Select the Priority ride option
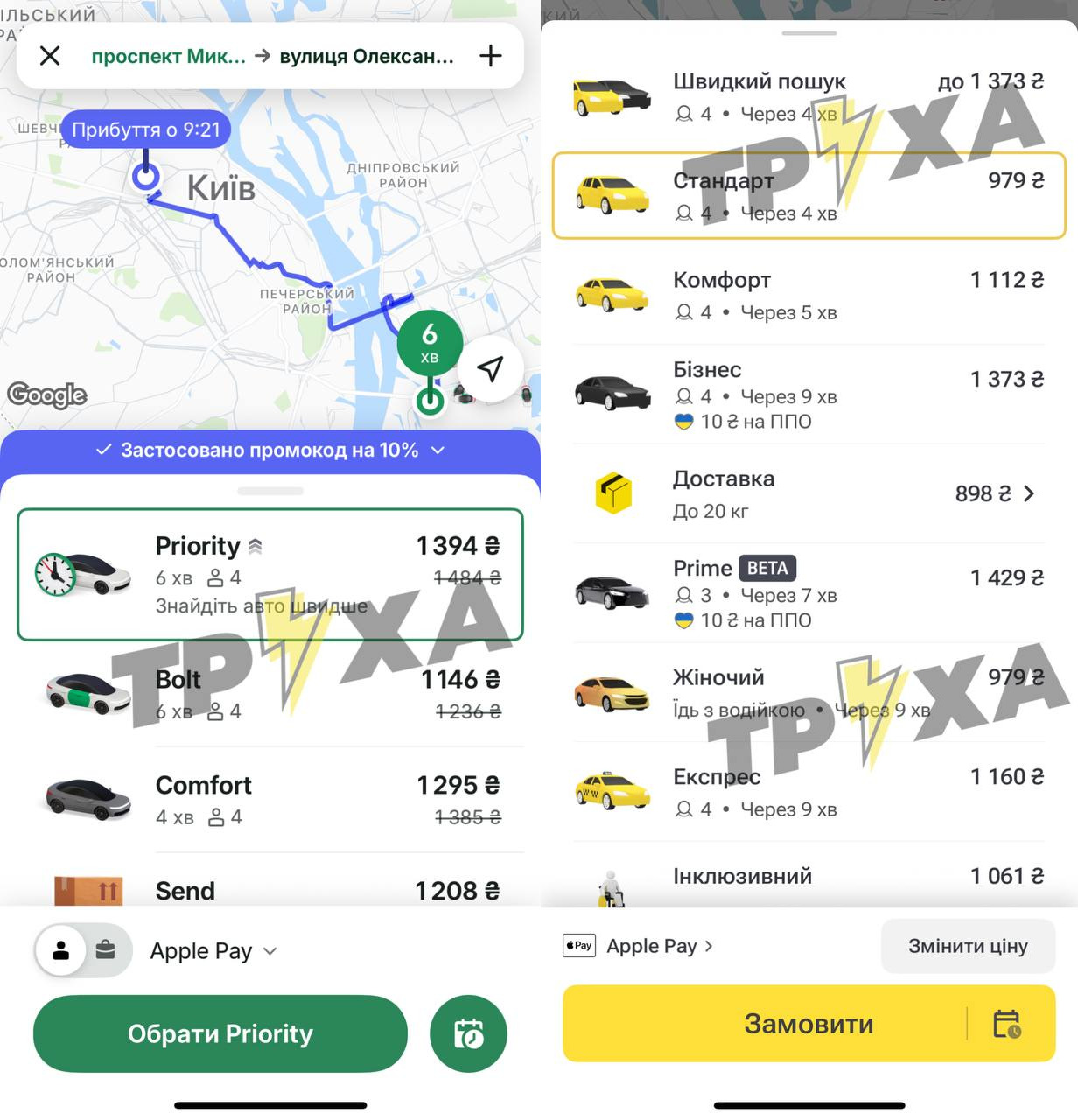1078x1120 pixels. click(270, 574)
